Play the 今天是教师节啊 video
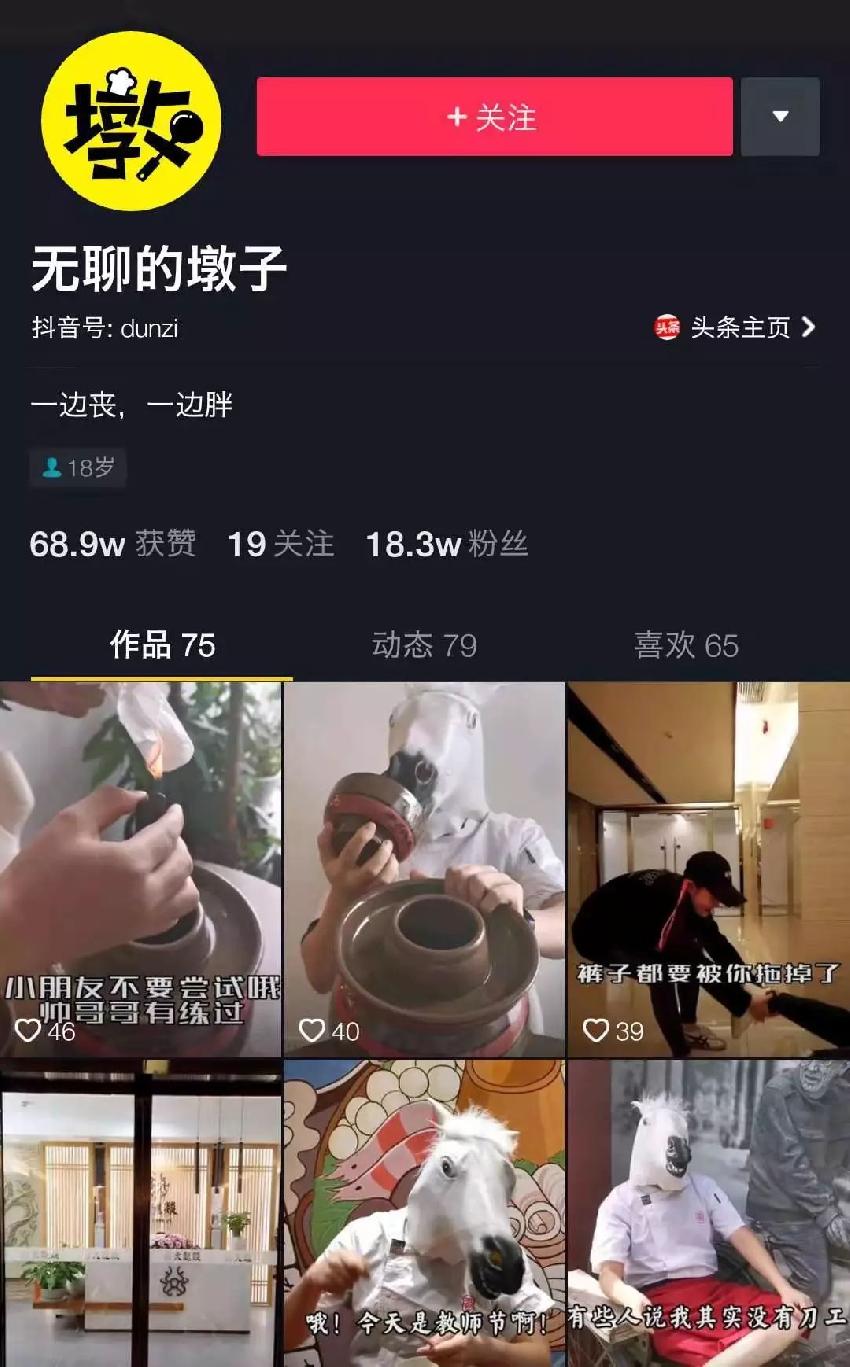 (424, 1214)
